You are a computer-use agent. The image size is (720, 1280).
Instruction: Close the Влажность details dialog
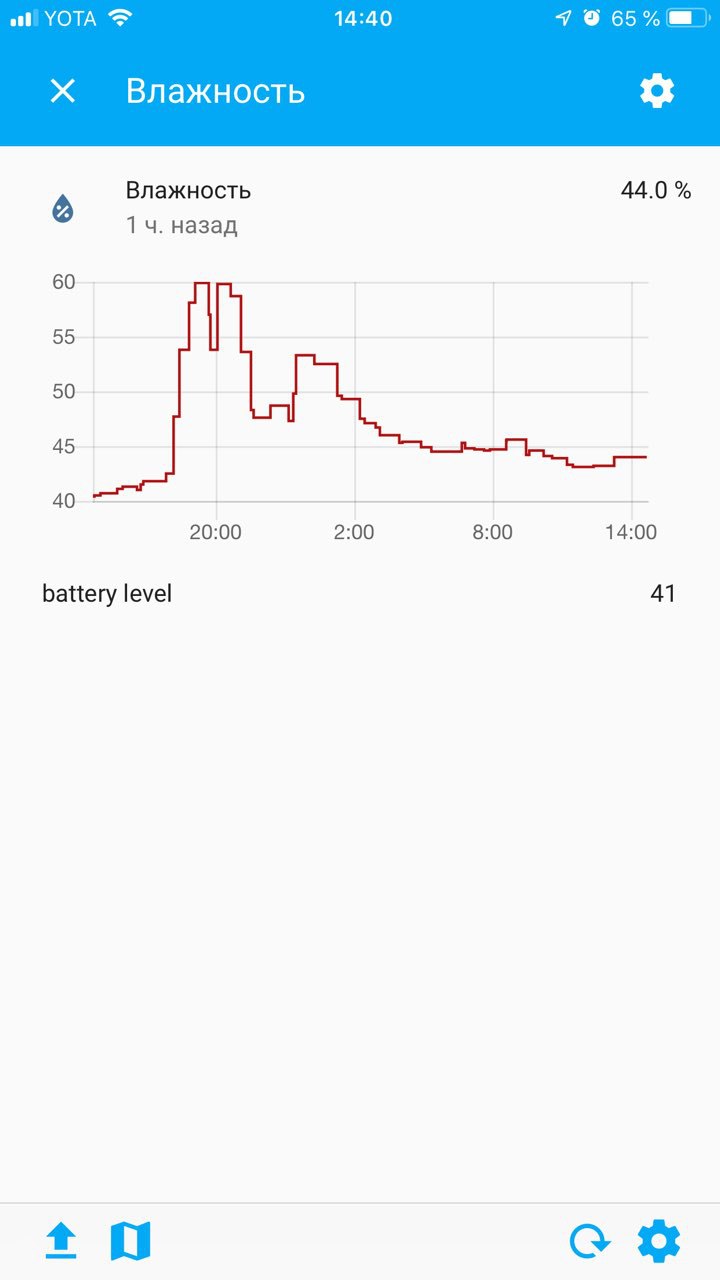[63, 91]
